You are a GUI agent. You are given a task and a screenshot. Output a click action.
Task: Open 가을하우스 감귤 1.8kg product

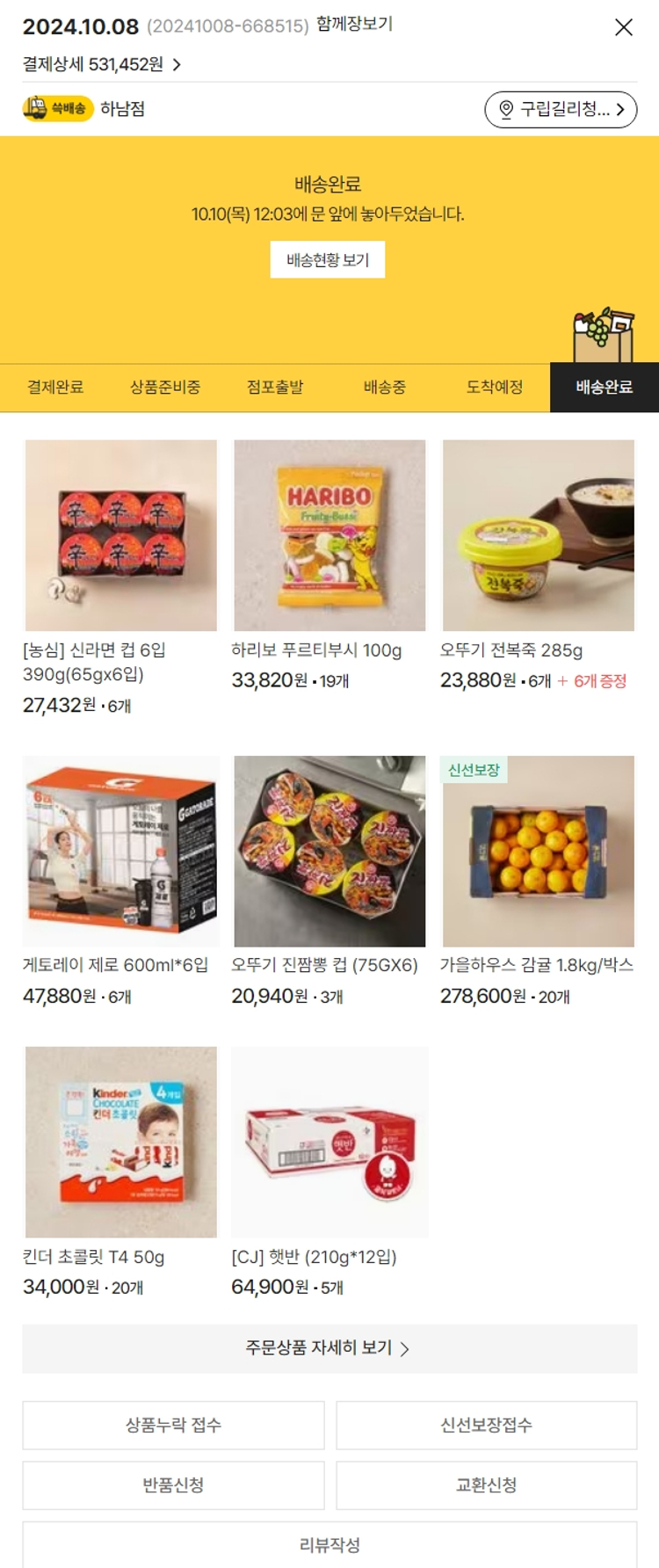click(538, 851)
